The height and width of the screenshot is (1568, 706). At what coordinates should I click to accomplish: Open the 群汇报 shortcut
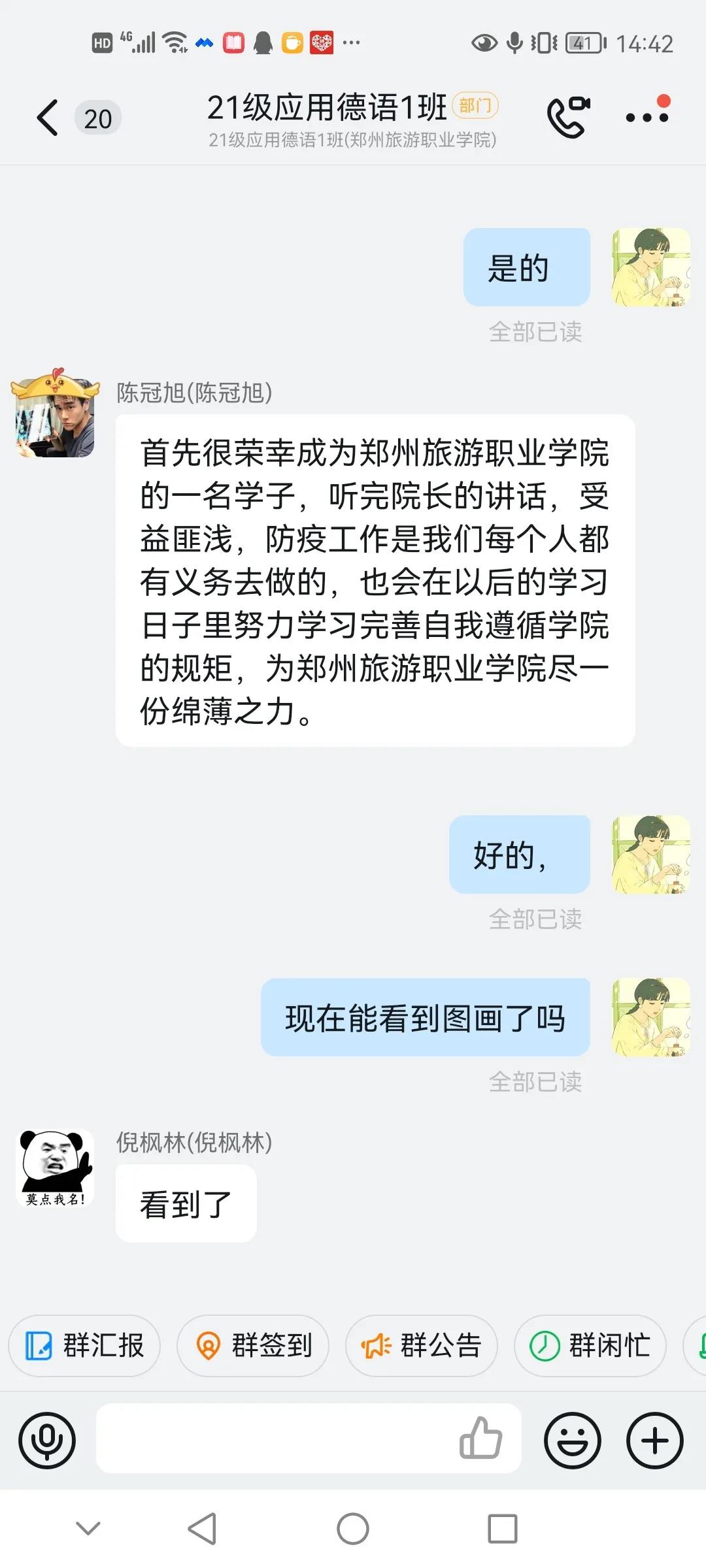(x=84, y=1346)
